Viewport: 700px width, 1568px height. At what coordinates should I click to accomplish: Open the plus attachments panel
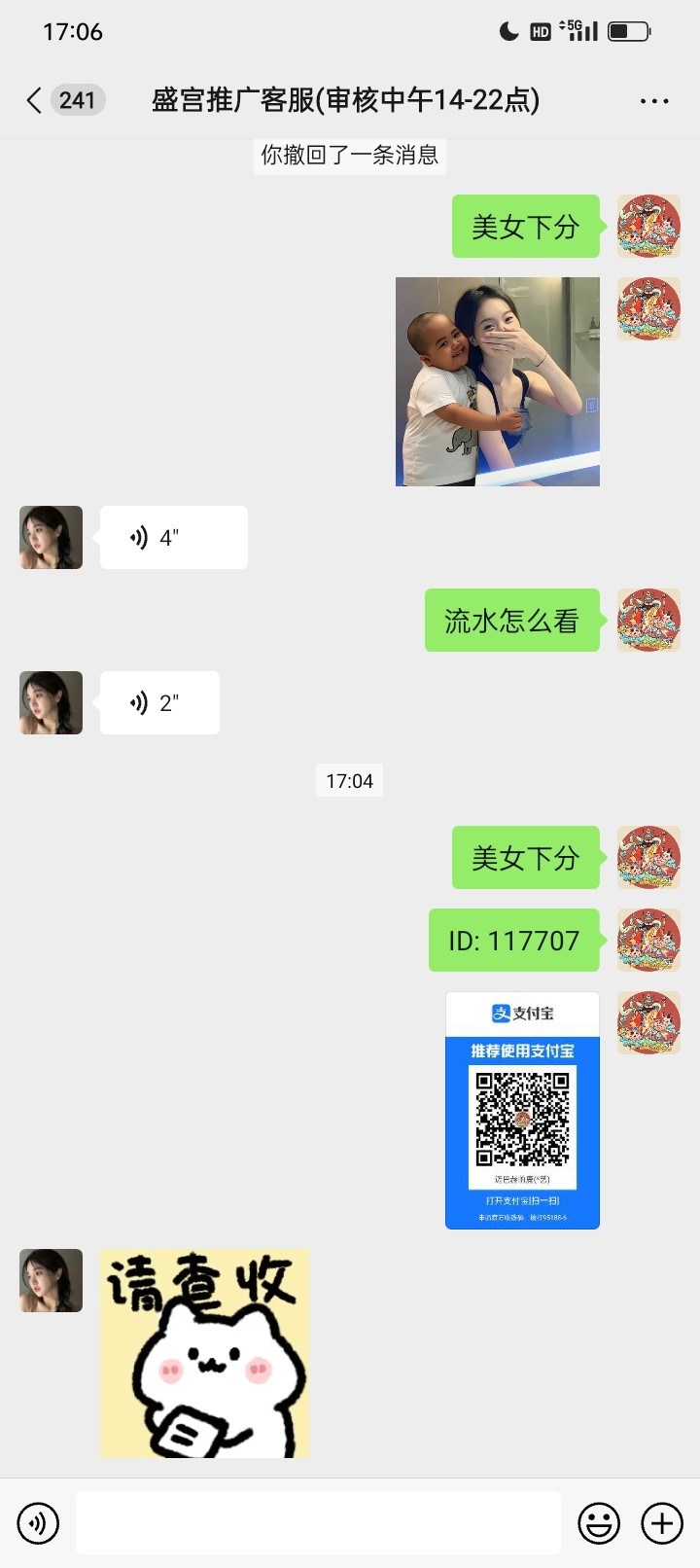tap(662, 1522)
